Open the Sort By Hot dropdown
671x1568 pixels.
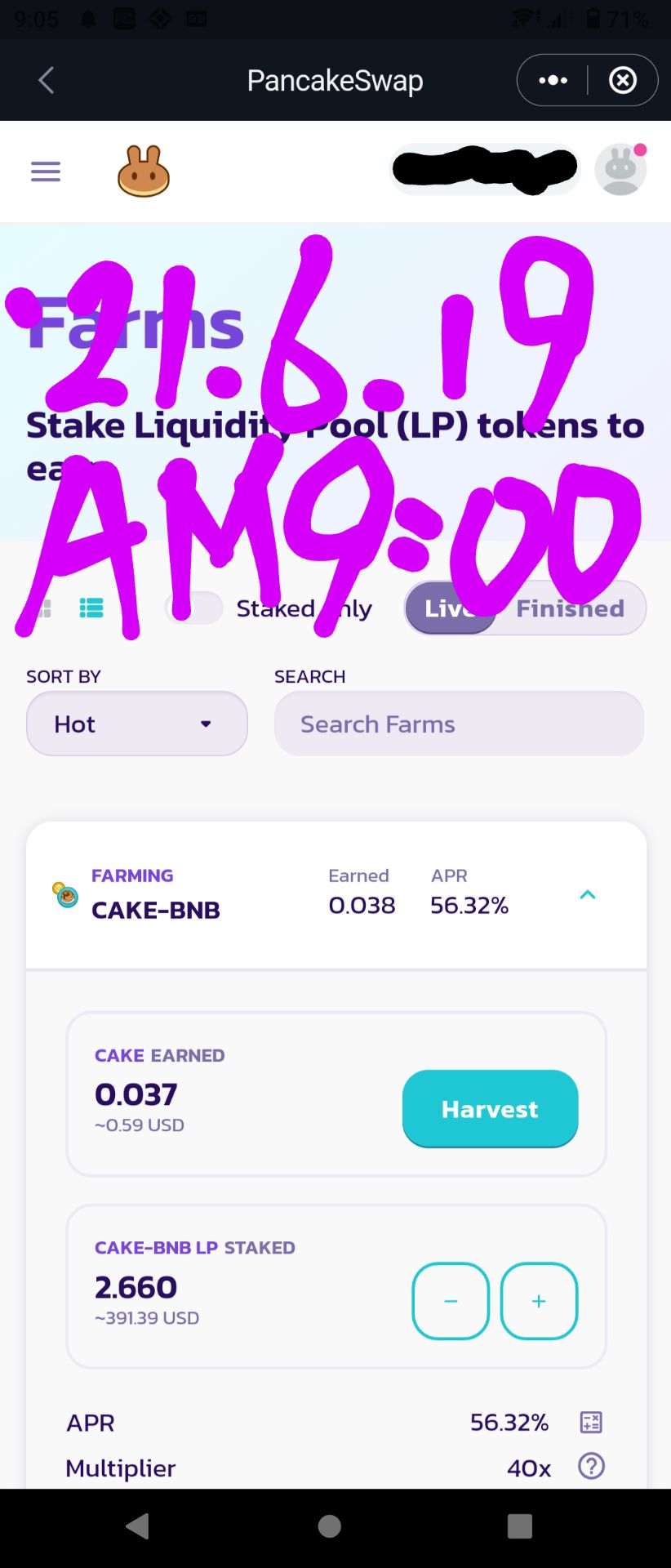[137, 724]
